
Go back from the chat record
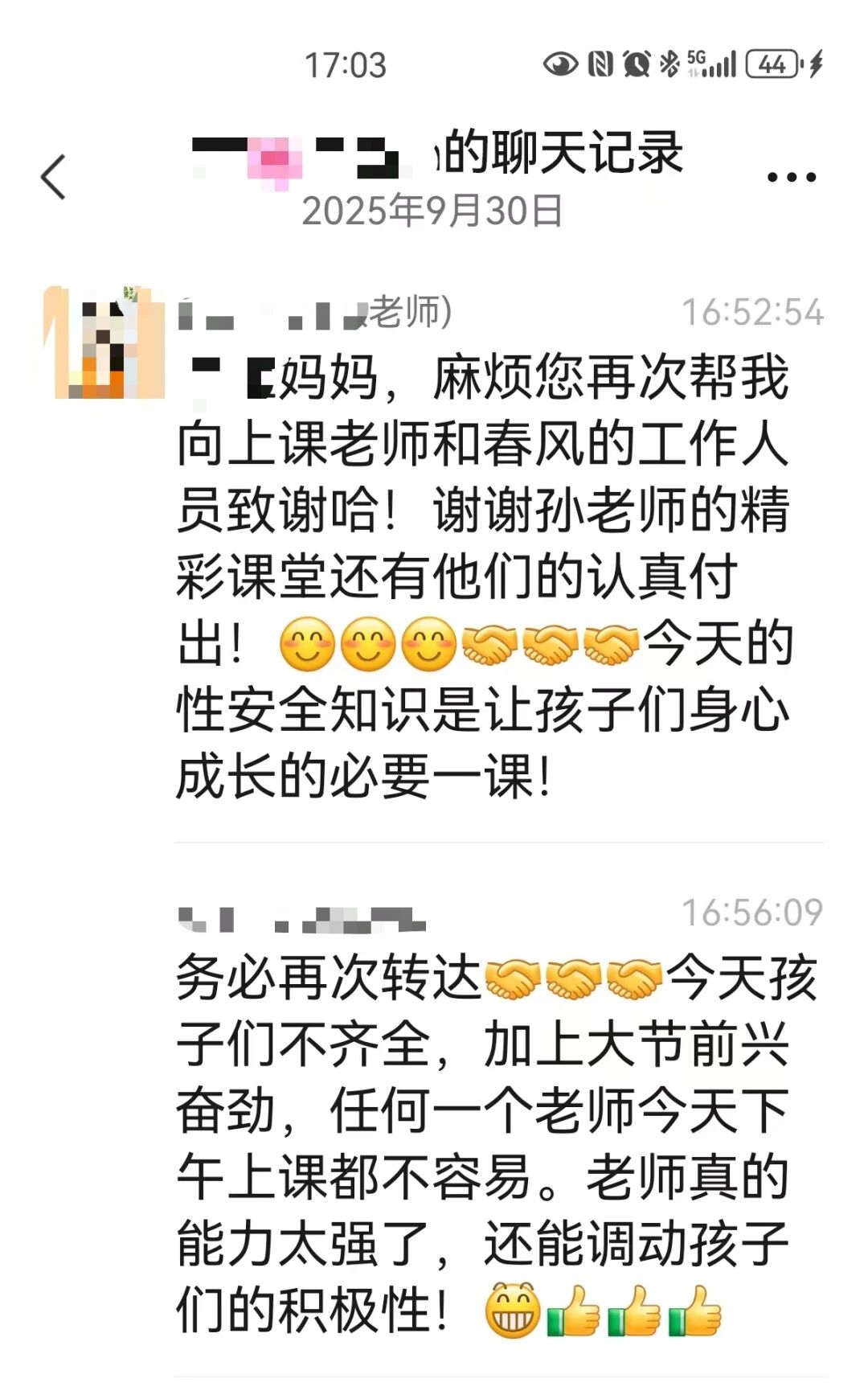click(x=53, y=177)
